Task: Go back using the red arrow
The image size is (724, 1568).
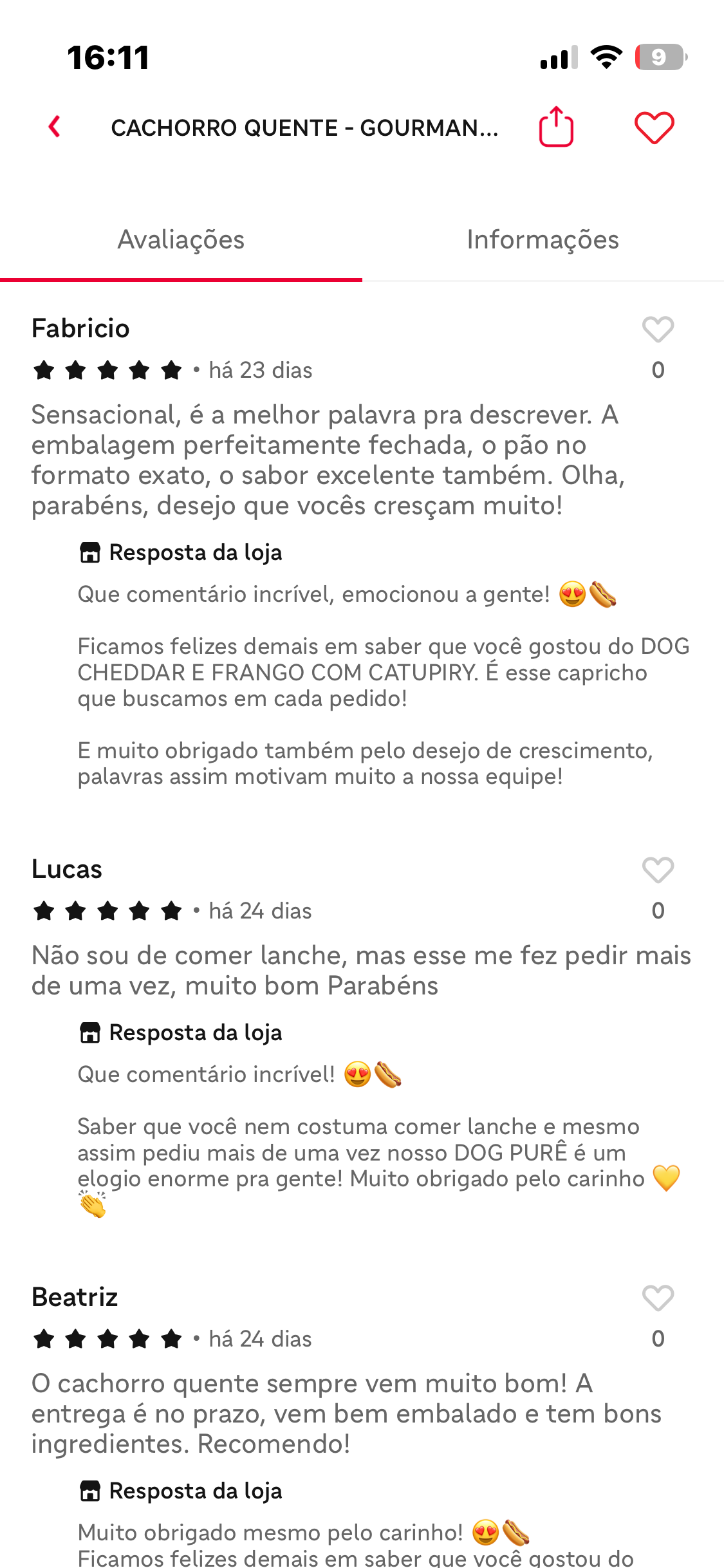Action: tap(55, 127)
